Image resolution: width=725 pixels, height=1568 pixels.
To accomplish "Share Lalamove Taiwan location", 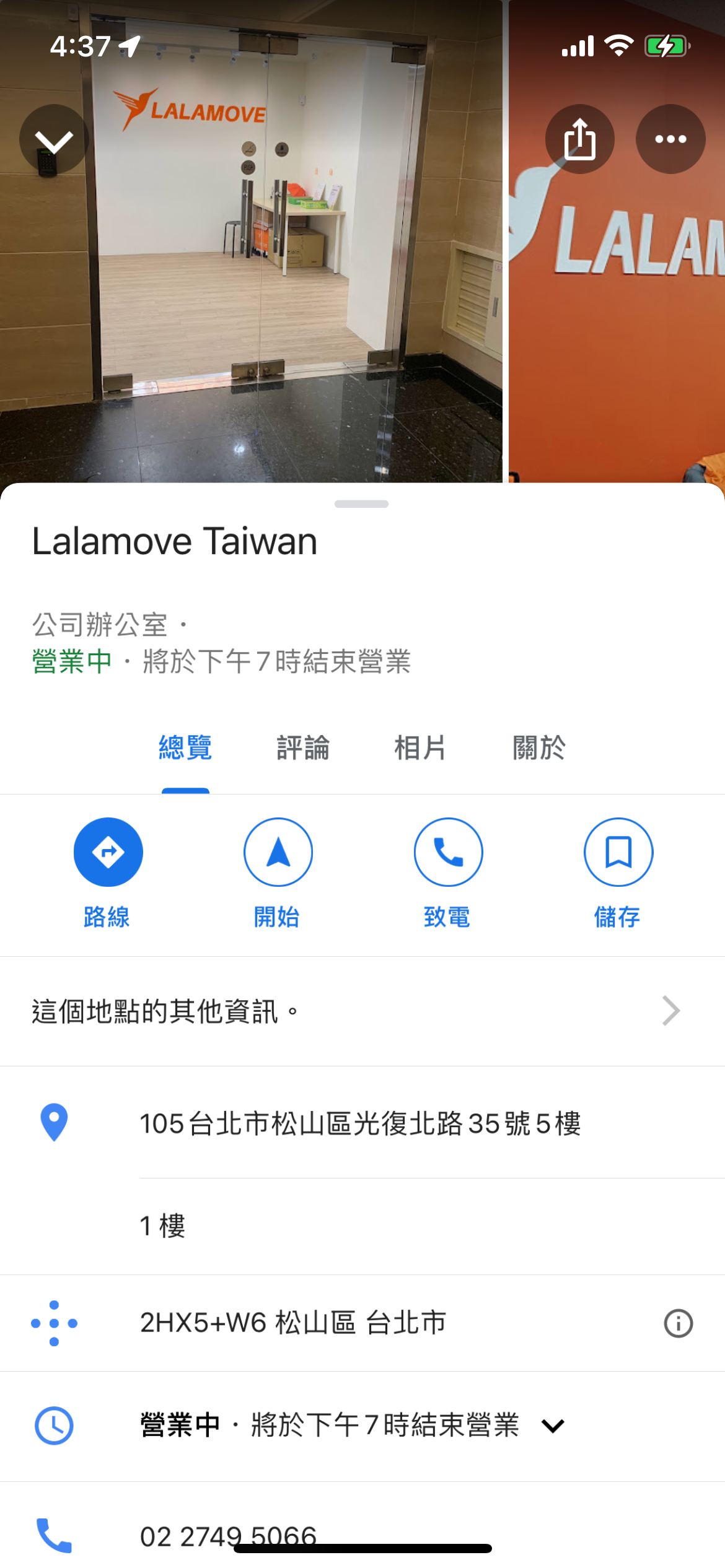I will coord(579,139).
